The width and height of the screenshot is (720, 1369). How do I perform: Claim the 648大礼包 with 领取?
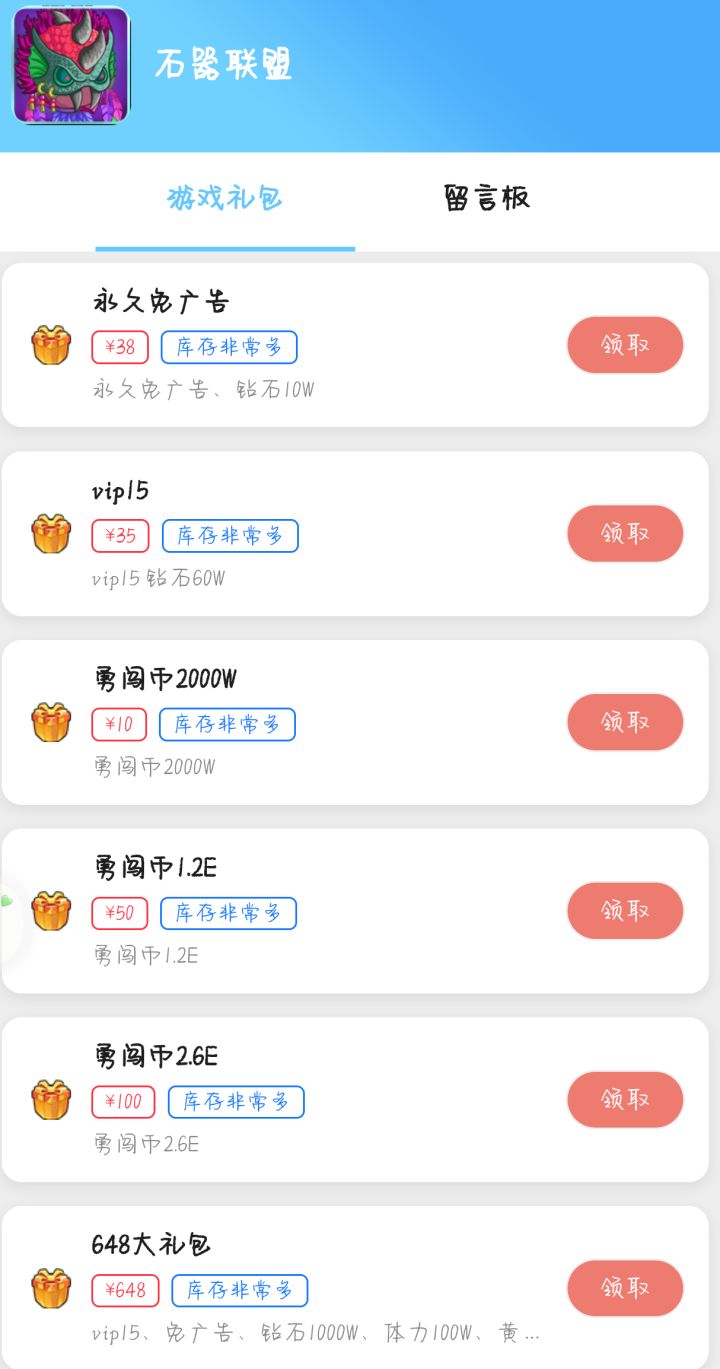click(x=625, y=1288)
